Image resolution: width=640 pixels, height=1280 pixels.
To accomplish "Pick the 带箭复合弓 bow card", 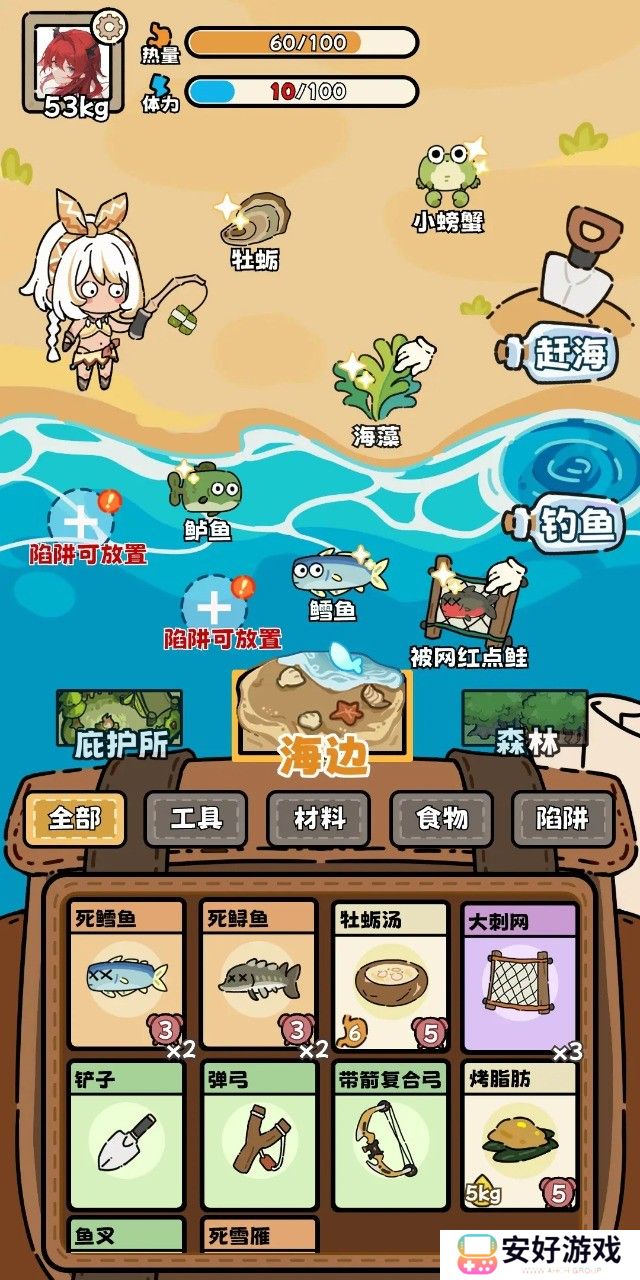I will 390,1135.
